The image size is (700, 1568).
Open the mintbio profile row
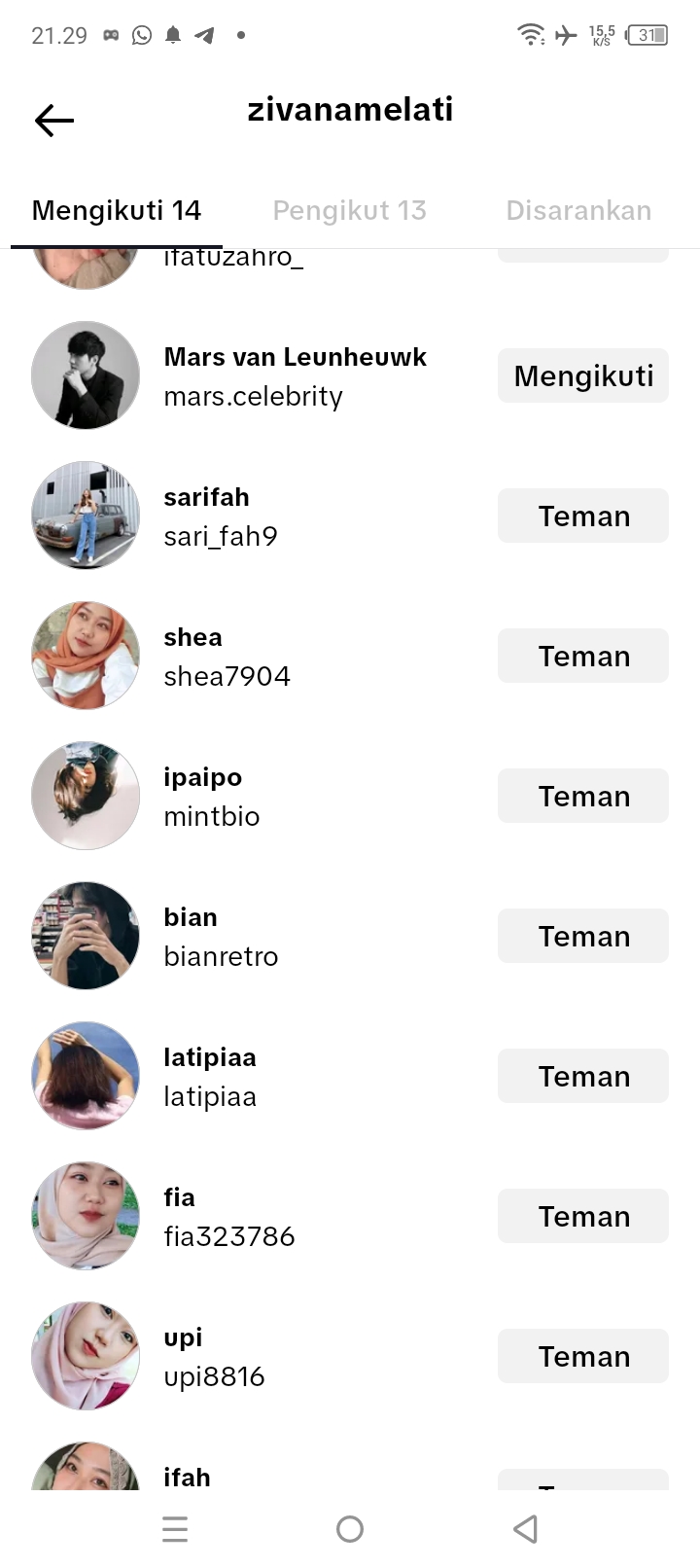pos(212,797)
